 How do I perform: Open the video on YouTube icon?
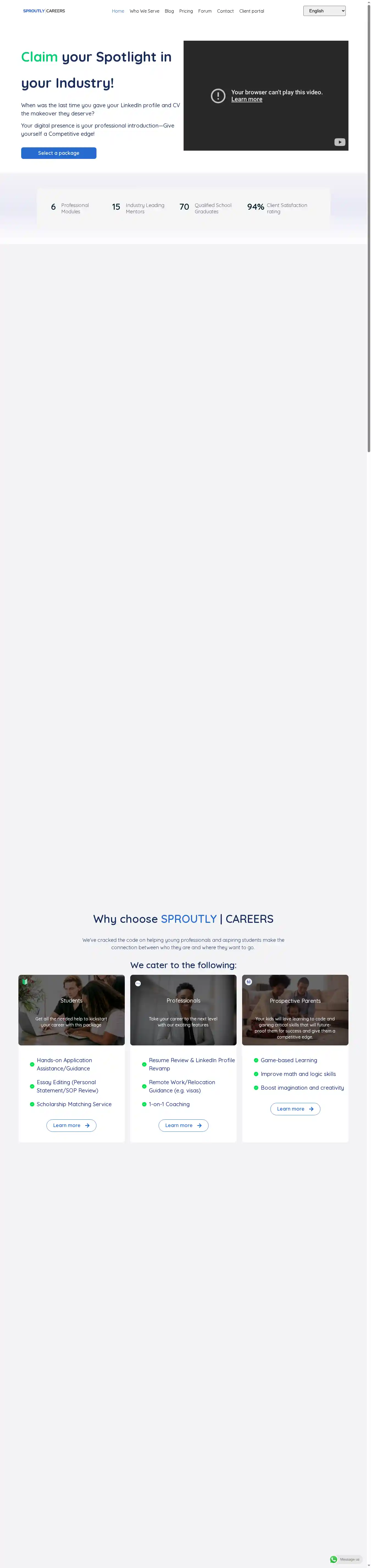(339, 142)
